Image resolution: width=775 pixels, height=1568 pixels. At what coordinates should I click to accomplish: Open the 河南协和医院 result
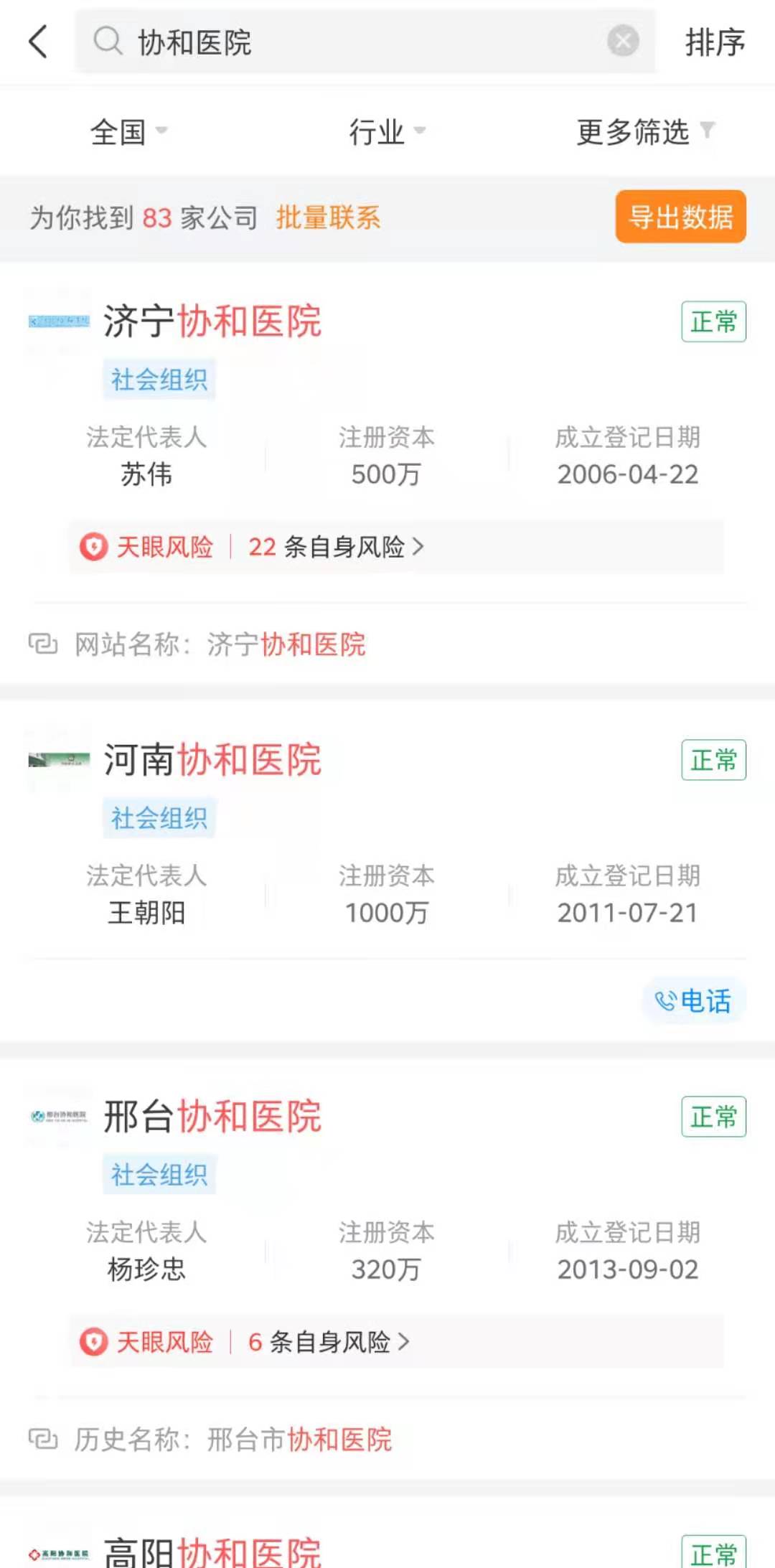pyautogui.click(x=212, y=759)
